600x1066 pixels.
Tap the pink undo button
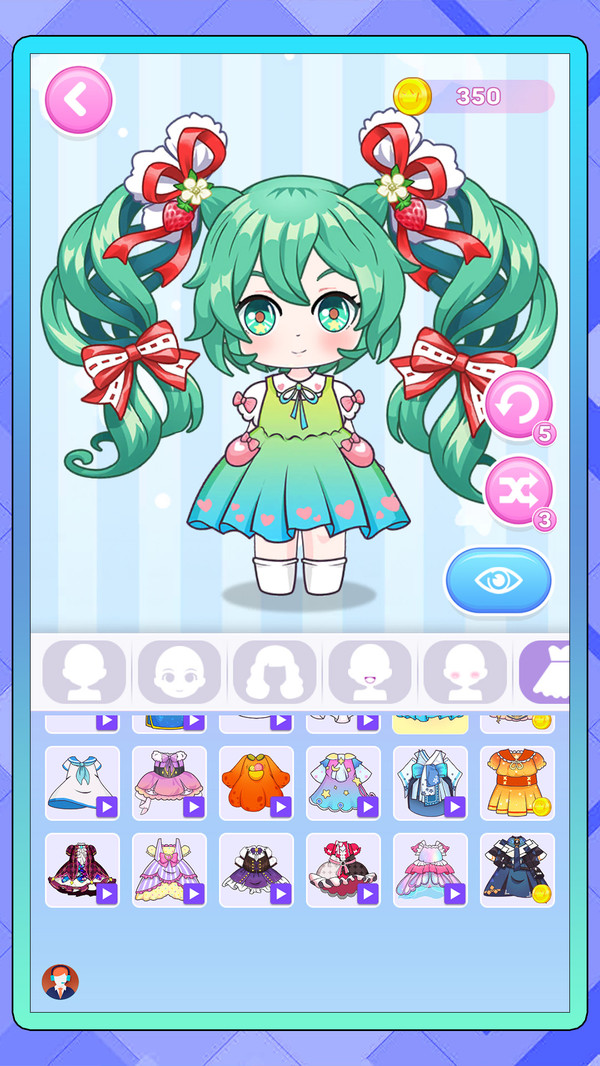tap(519, 406)
